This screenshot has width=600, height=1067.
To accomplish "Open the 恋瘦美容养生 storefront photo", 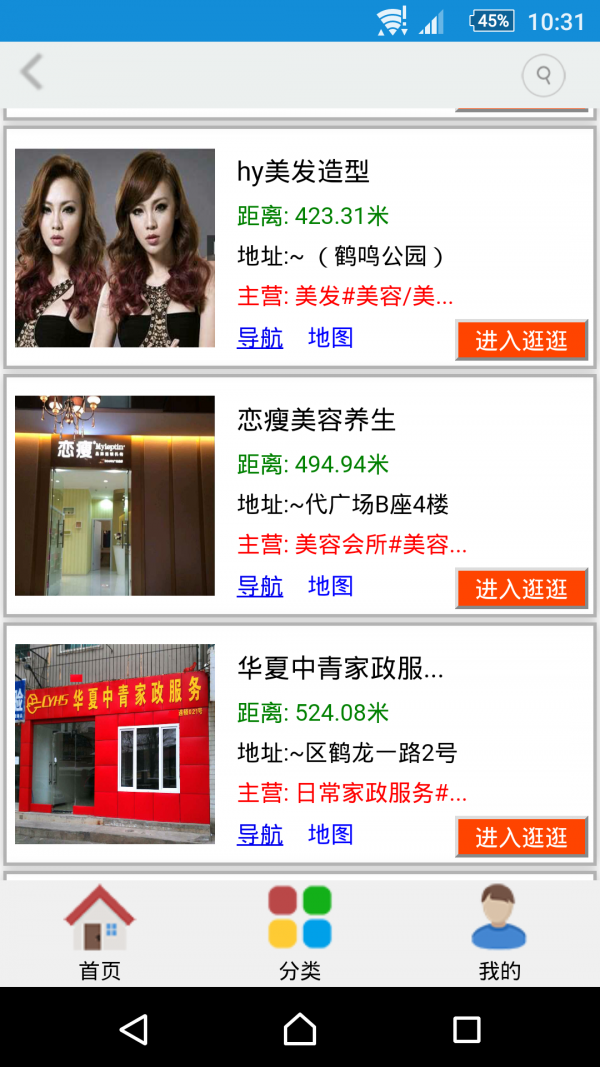I will point(115,496).
